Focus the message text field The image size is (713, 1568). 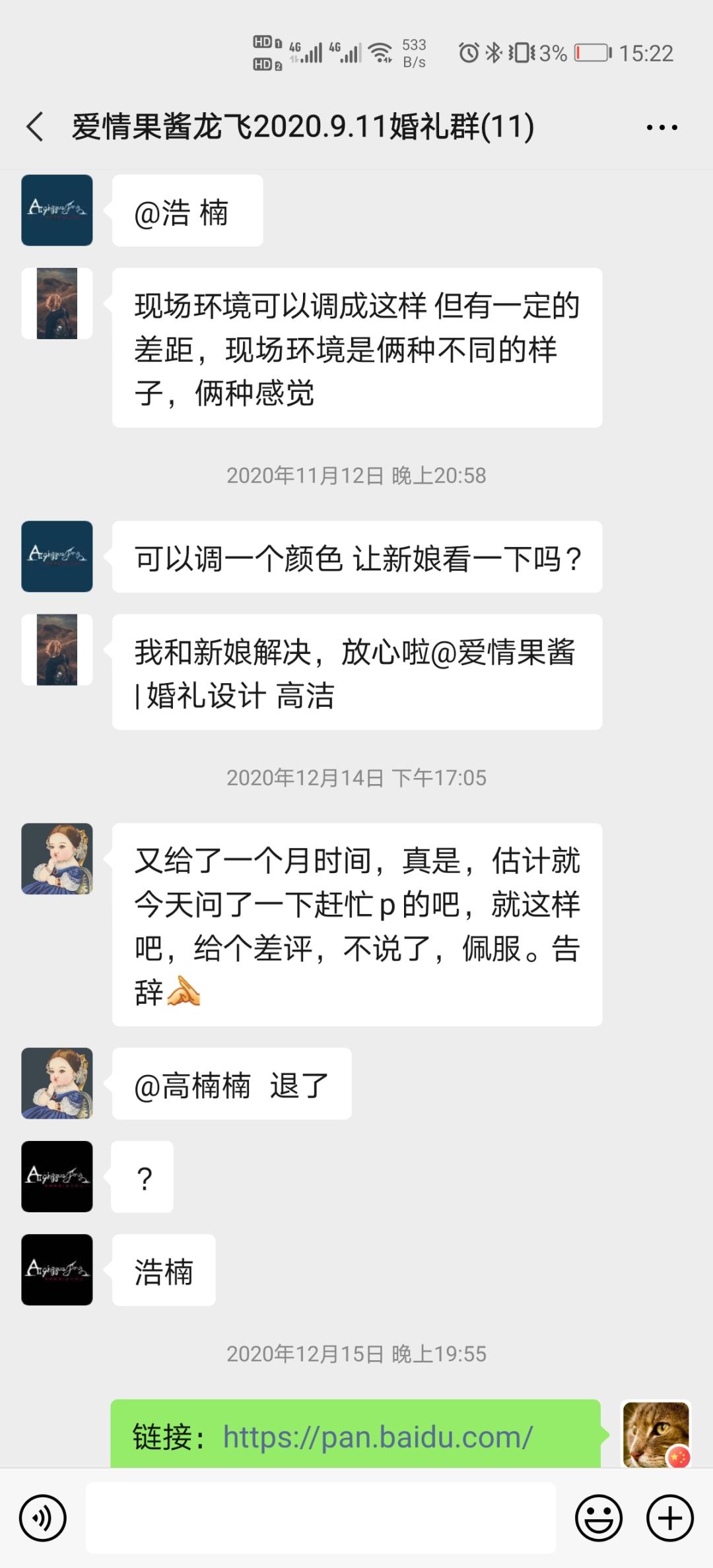[x=321, y=1519]
